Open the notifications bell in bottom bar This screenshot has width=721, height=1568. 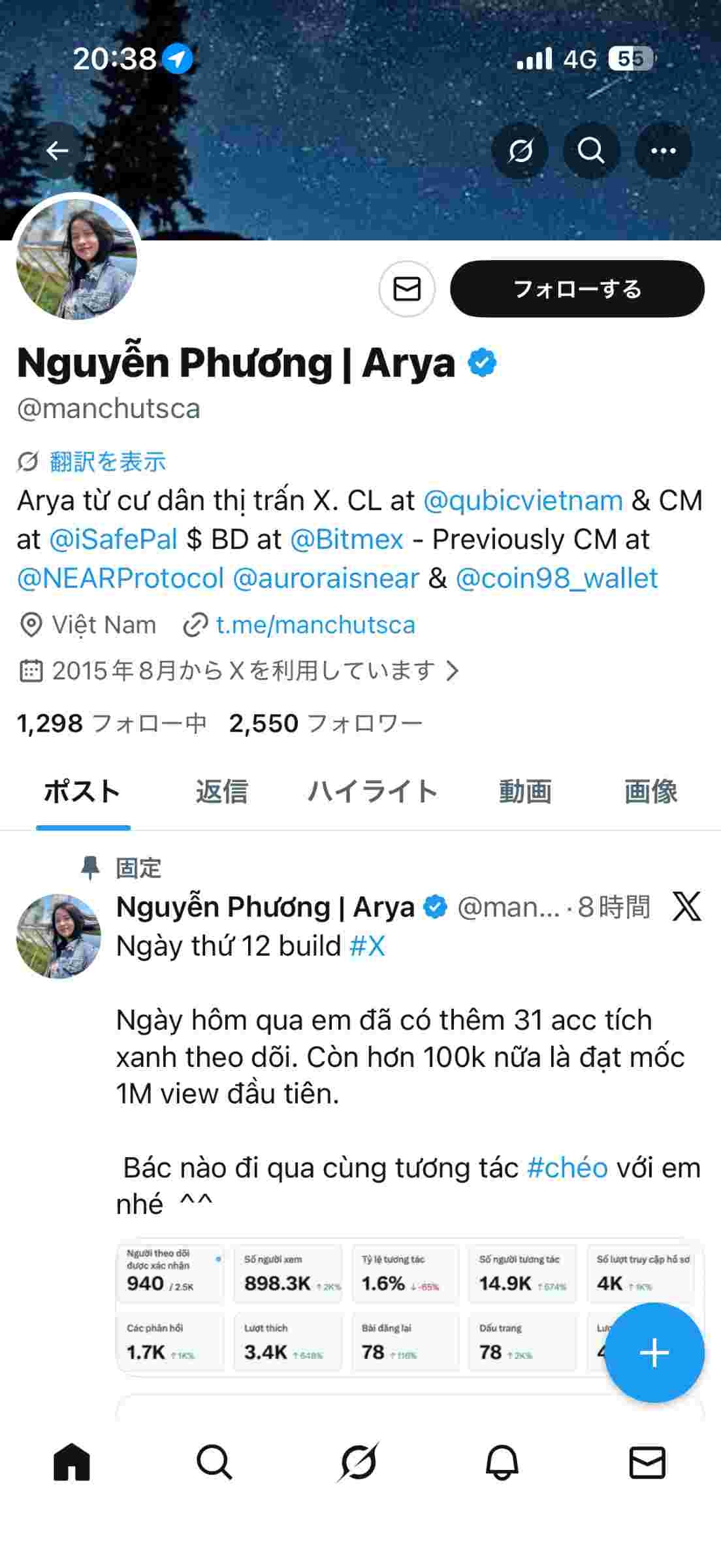pyautogui.click(x=502, y=1462)
